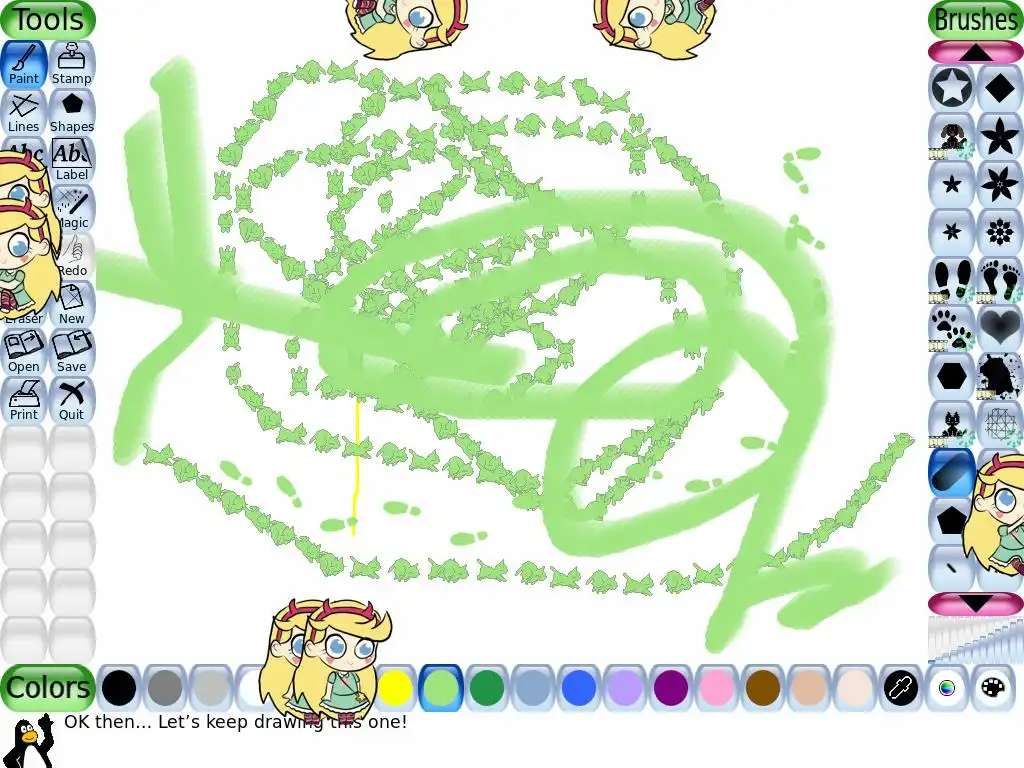Switch to the Shapes tool
The image size is (1024, 768).
tap(72, 112)
